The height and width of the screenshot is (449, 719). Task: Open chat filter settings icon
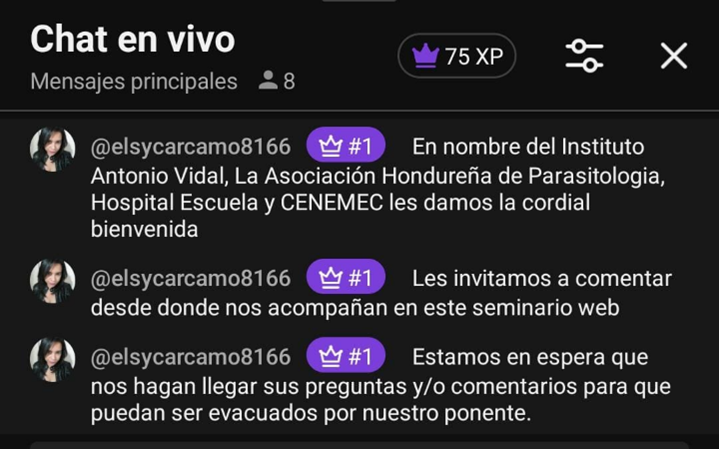pyautogui.click(x=584, y=56)
